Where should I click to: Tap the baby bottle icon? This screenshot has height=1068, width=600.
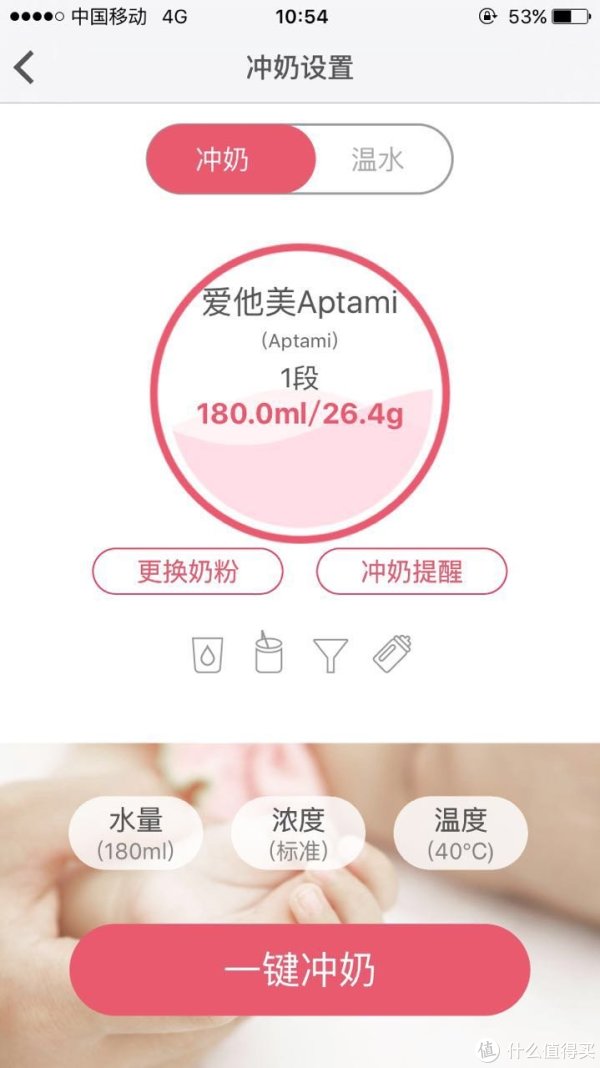[x=392, y=654]
